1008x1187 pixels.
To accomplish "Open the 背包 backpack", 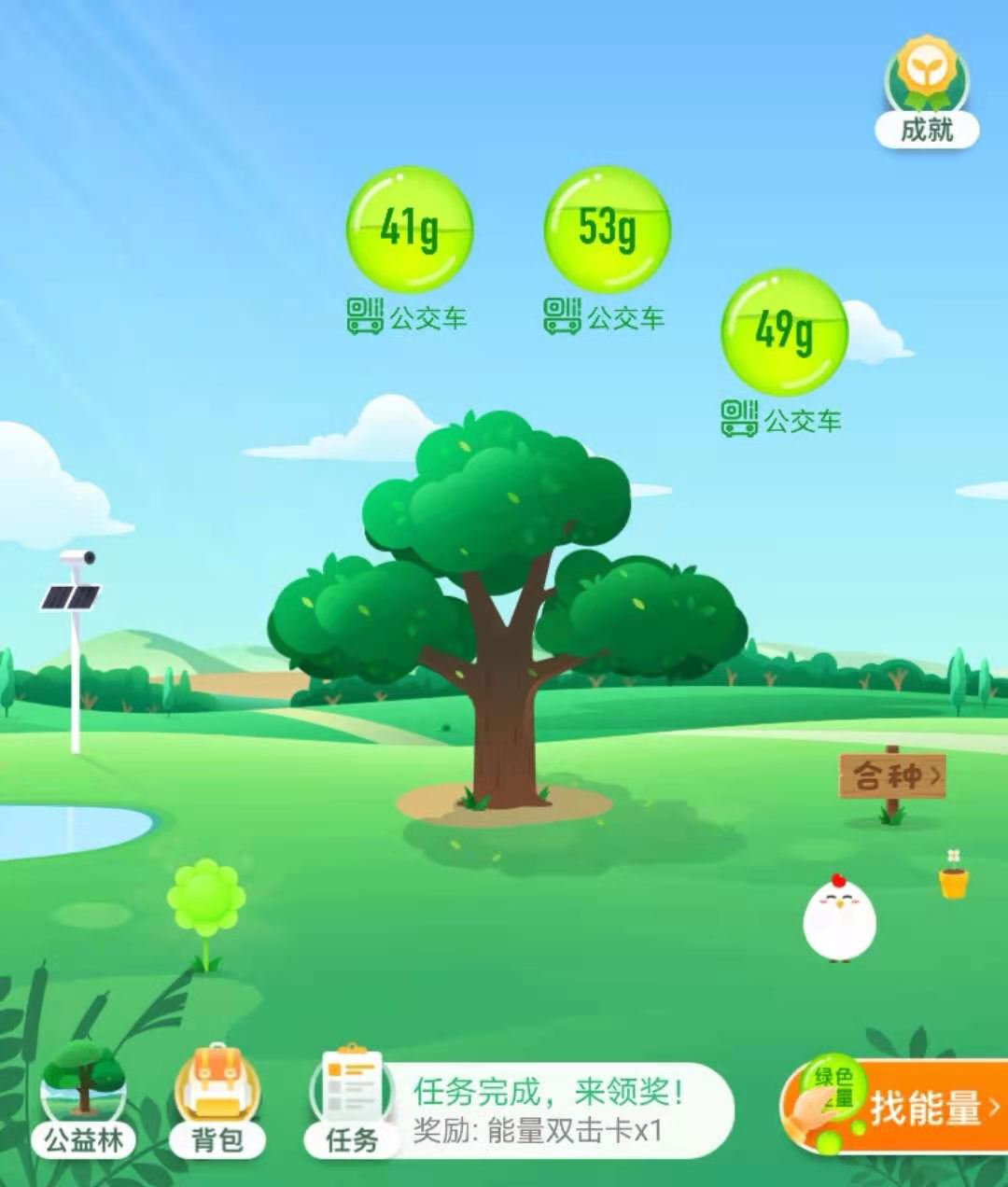I will 217,1101.
